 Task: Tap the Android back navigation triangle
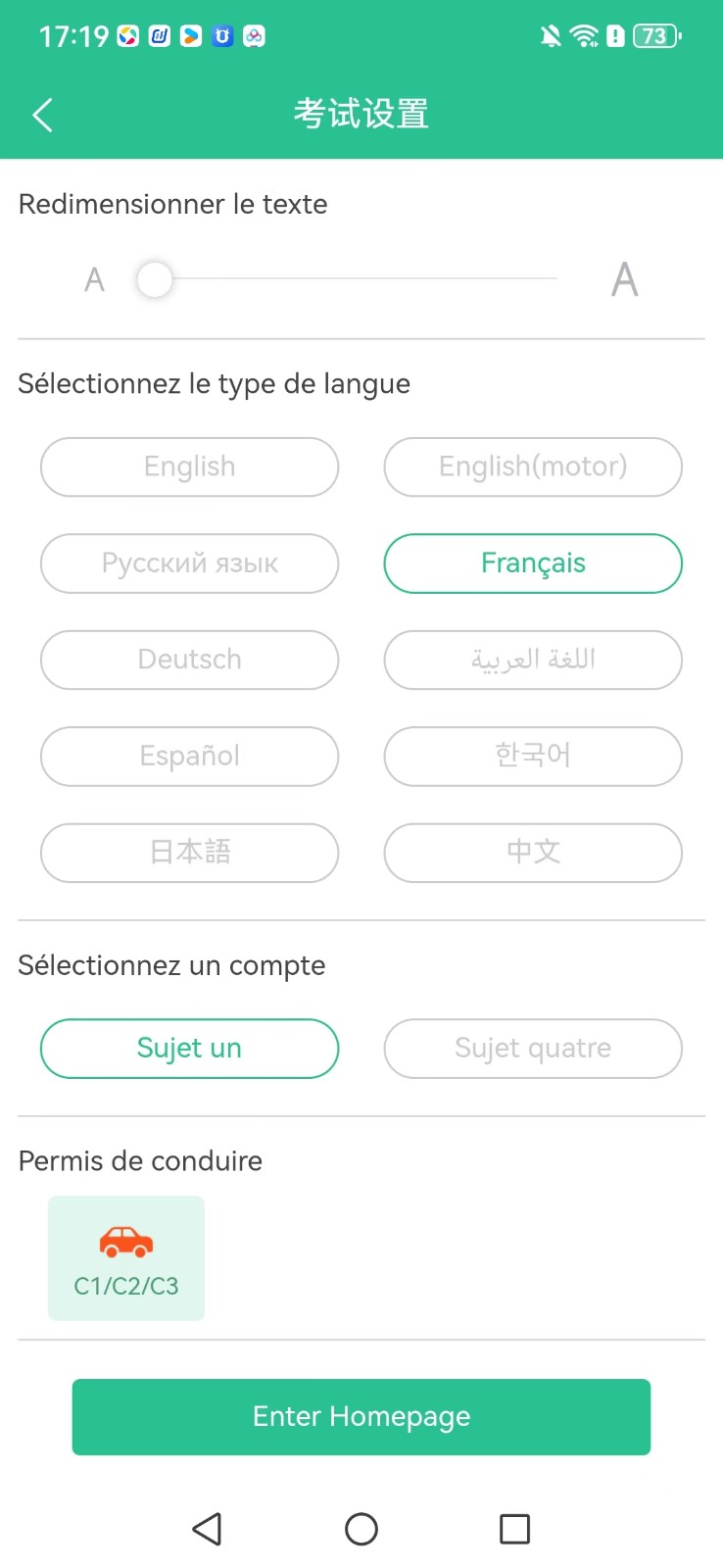tap(207, 1529)
